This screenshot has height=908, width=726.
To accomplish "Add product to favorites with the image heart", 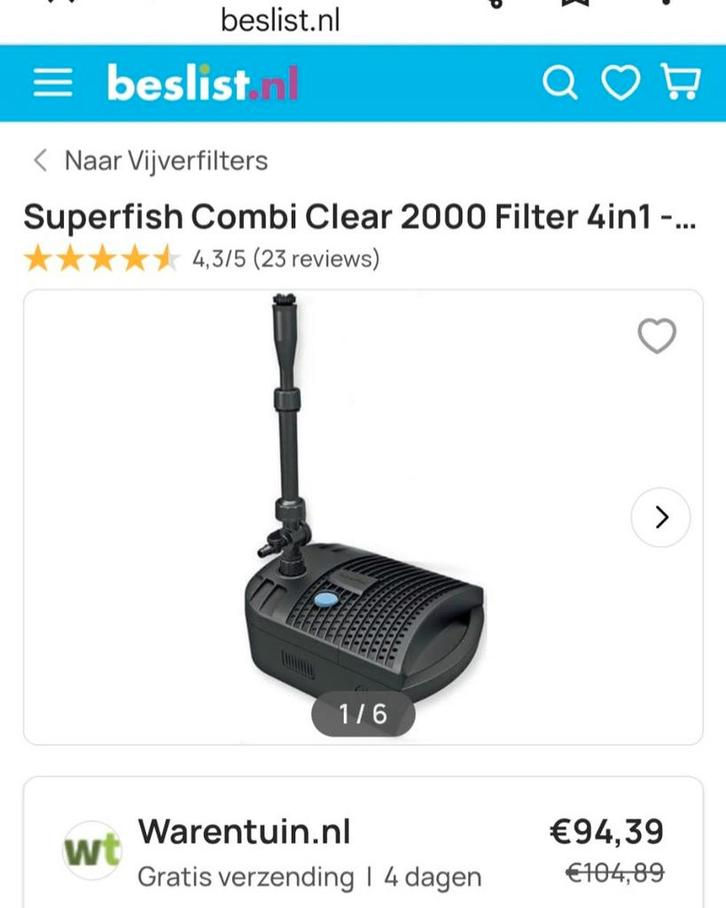I will (x=657, y=337).
